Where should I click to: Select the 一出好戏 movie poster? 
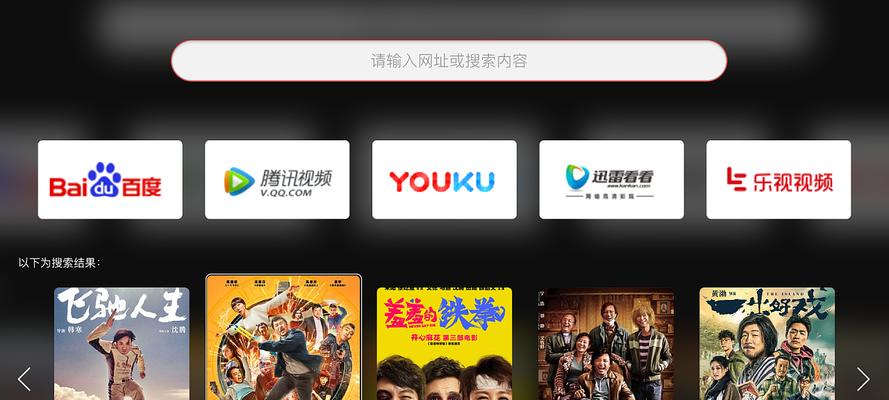[x=767, y=343]
